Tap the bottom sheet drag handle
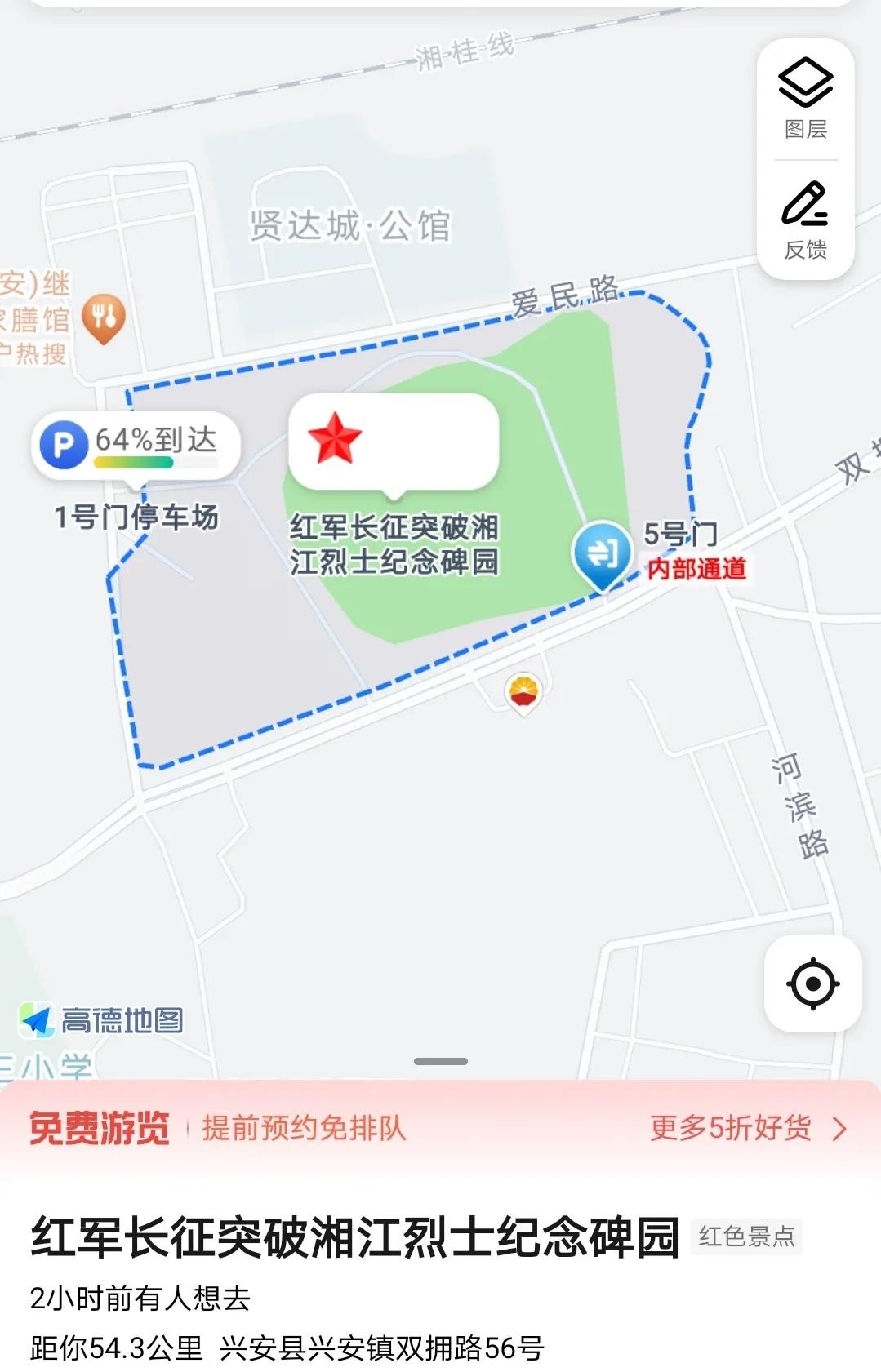 440,1061
